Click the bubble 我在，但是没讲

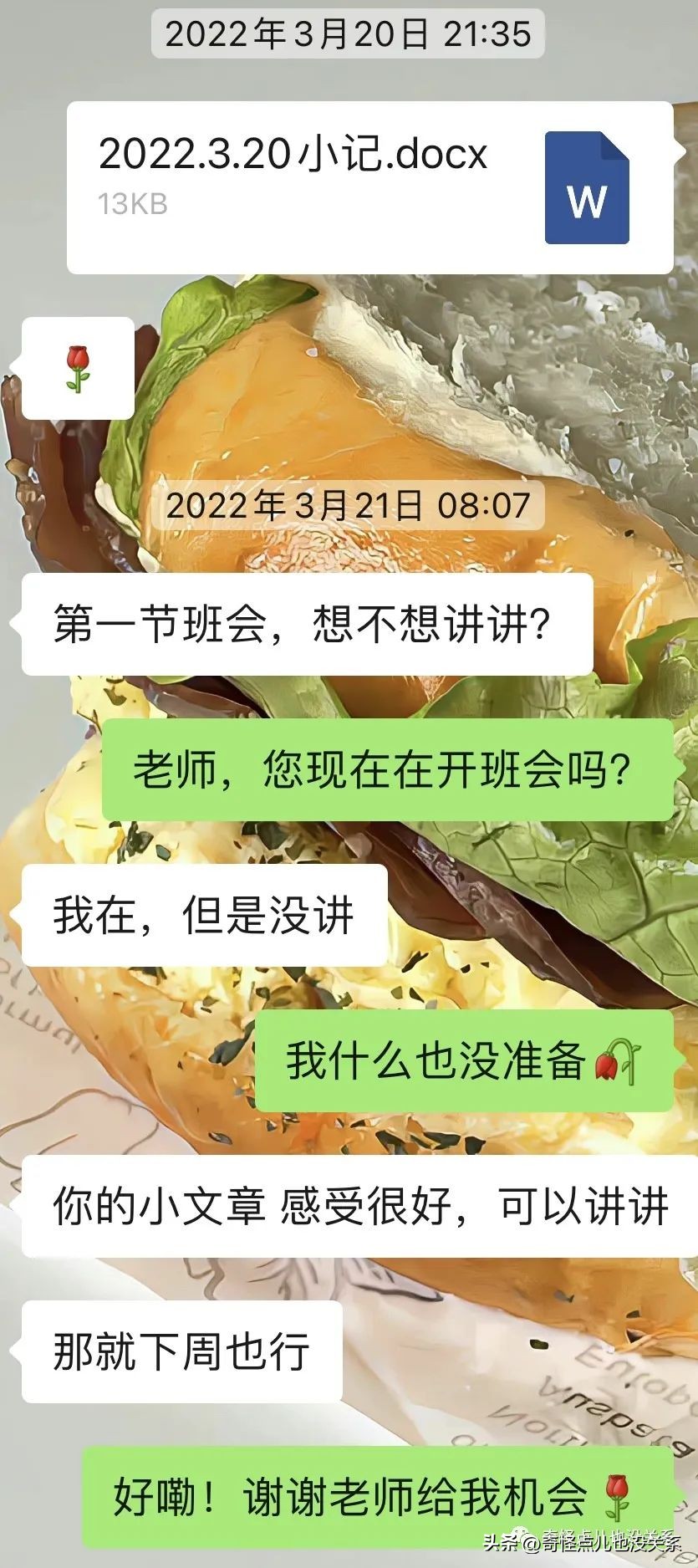201,916
